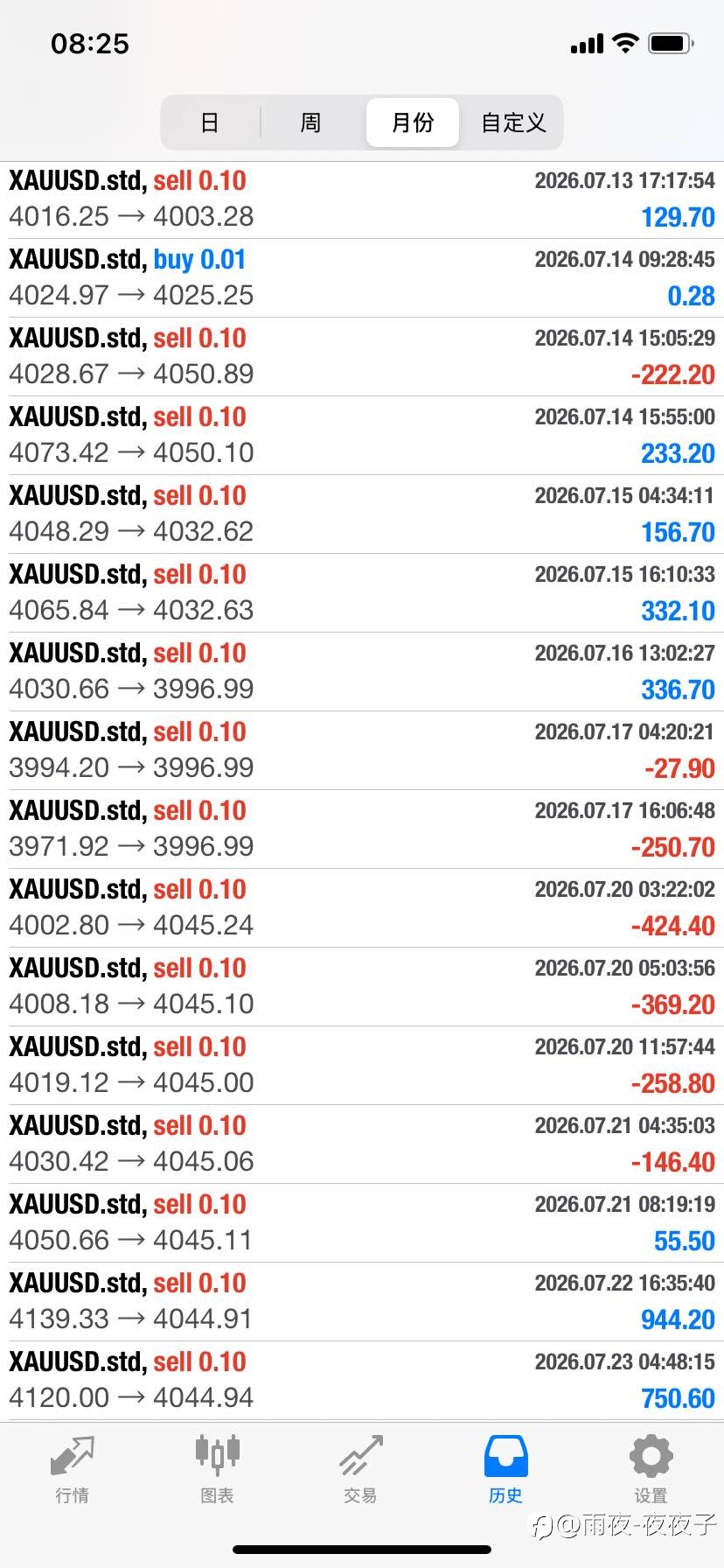Image resolution: width=724 pixels, height=1568 pixels.
Task: Select the 周 (week) period tab
Action: tap(310, 122)
